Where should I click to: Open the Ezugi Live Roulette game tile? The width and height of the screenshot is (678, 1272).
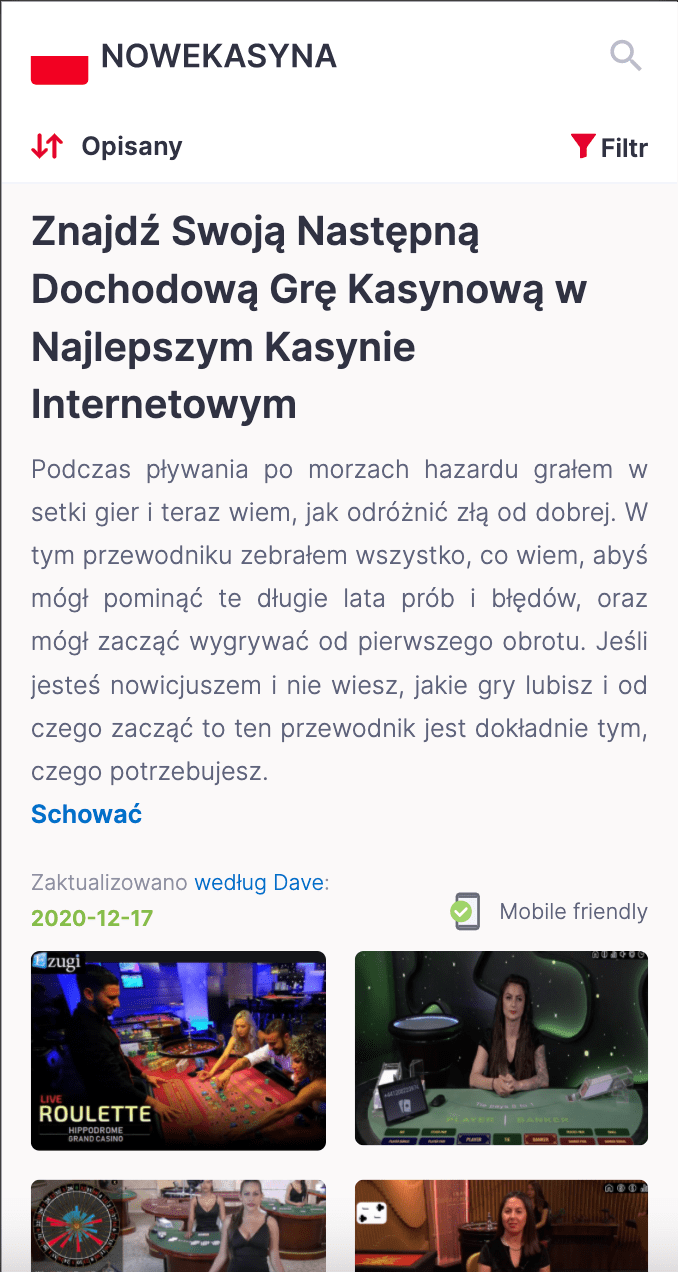click(x=178, y=1050)
